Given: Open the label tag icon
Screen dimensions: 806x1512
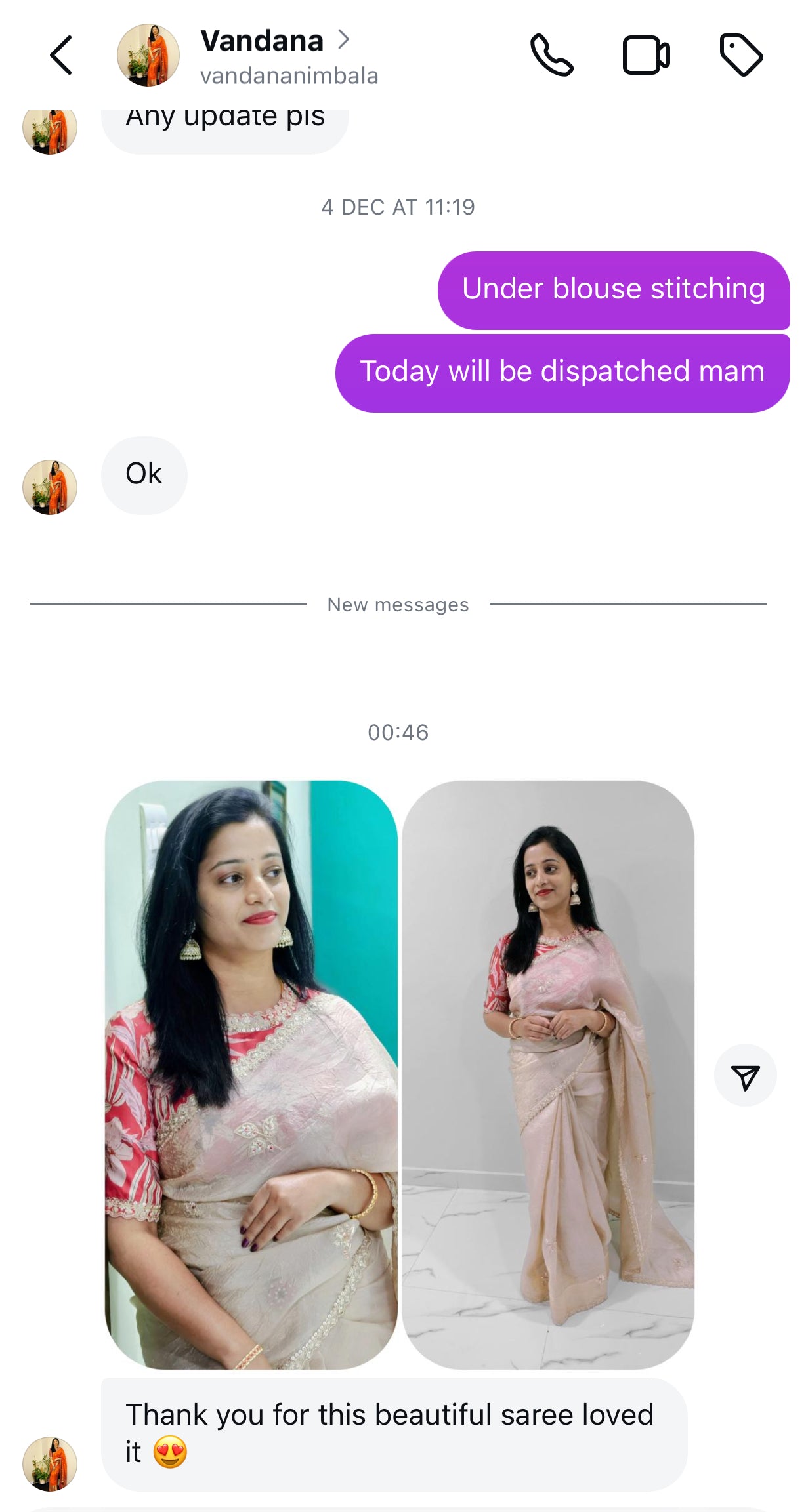Looking at the screenshot, I should click(741, 55).
